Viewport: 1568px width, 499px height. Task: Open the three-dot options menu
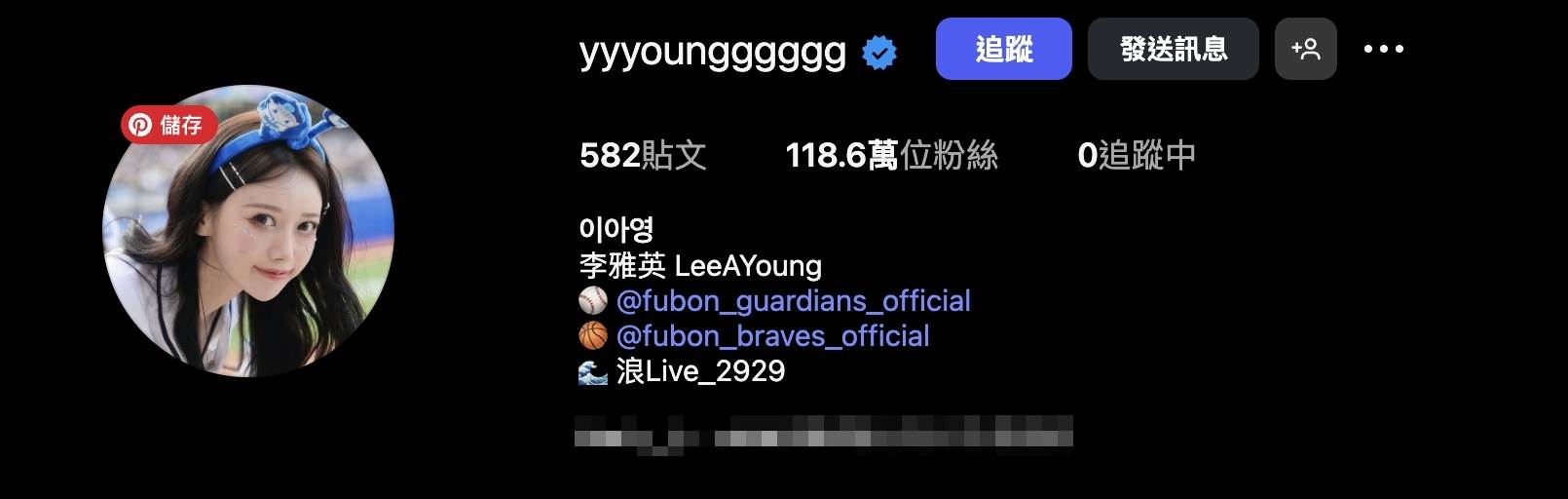[x=1383, y=49]
